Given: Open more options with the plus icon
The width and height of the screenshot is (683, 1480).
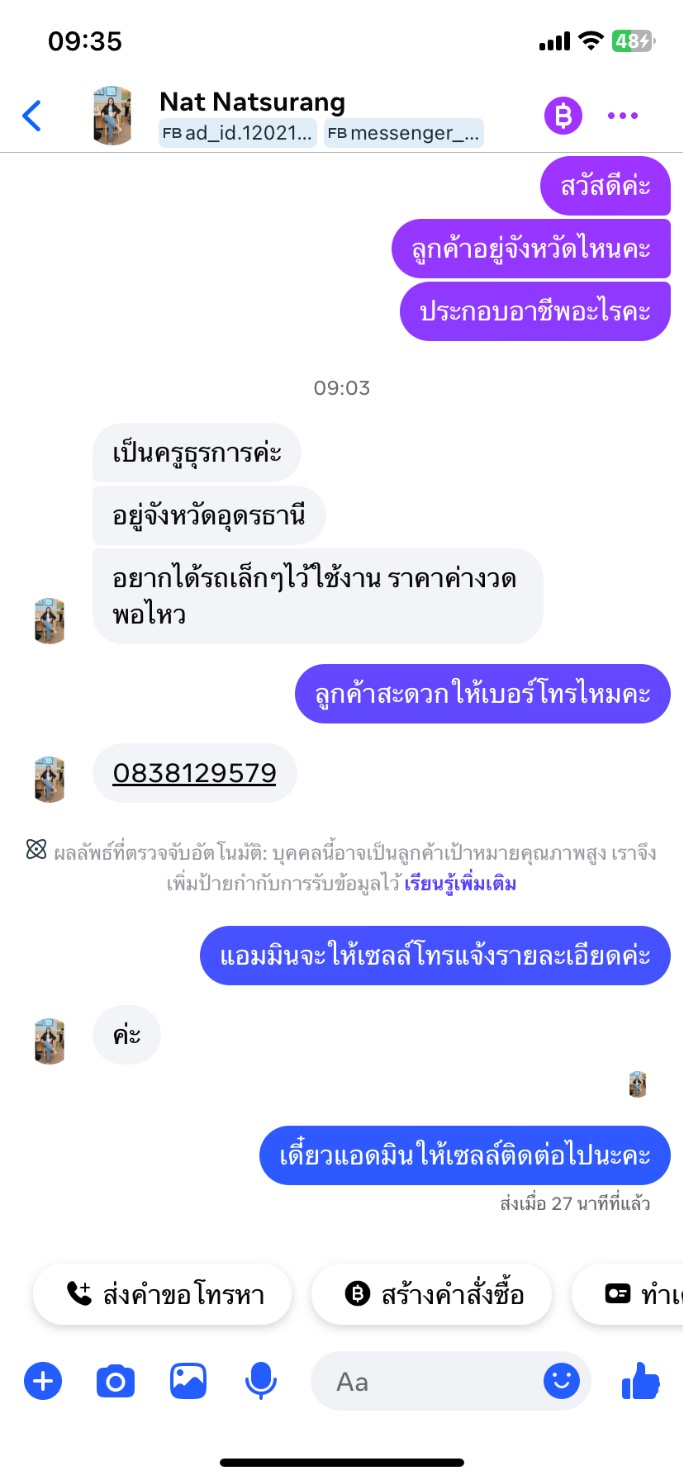Looking at the screenshot, I should click(x=43, y=1382).
